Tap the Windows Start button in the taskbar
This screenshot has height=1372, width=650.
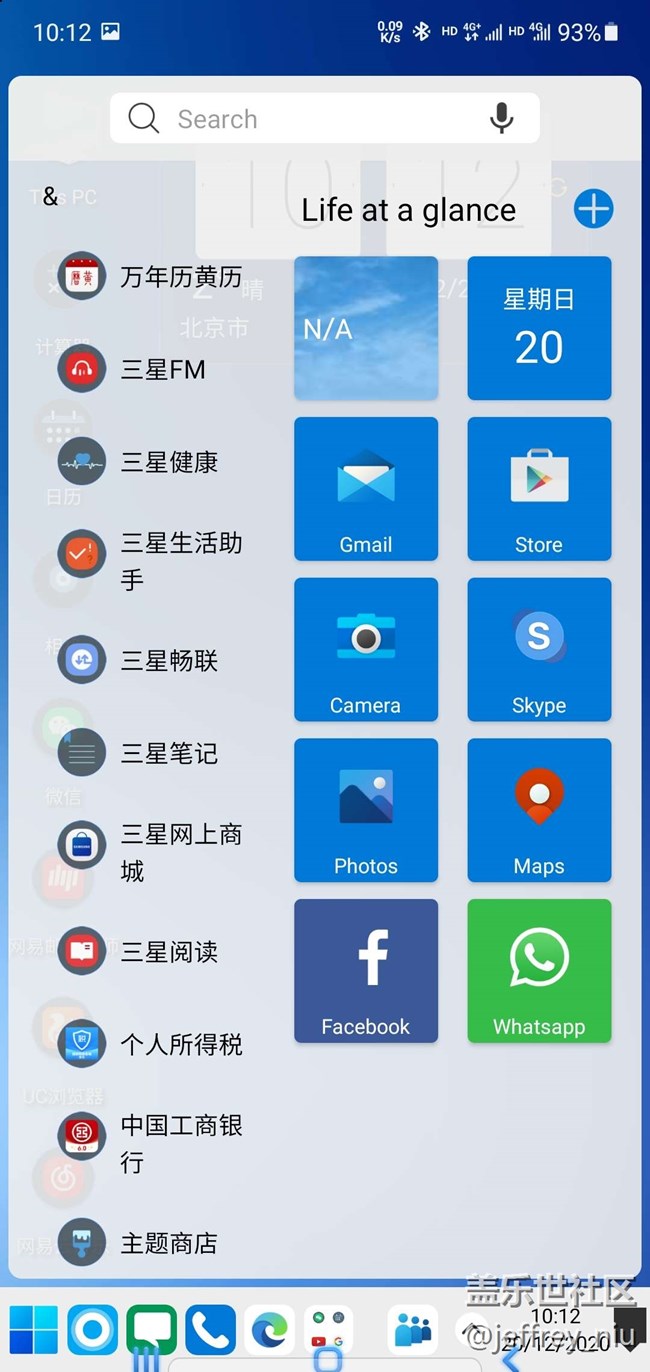(x=33, y=1330)
